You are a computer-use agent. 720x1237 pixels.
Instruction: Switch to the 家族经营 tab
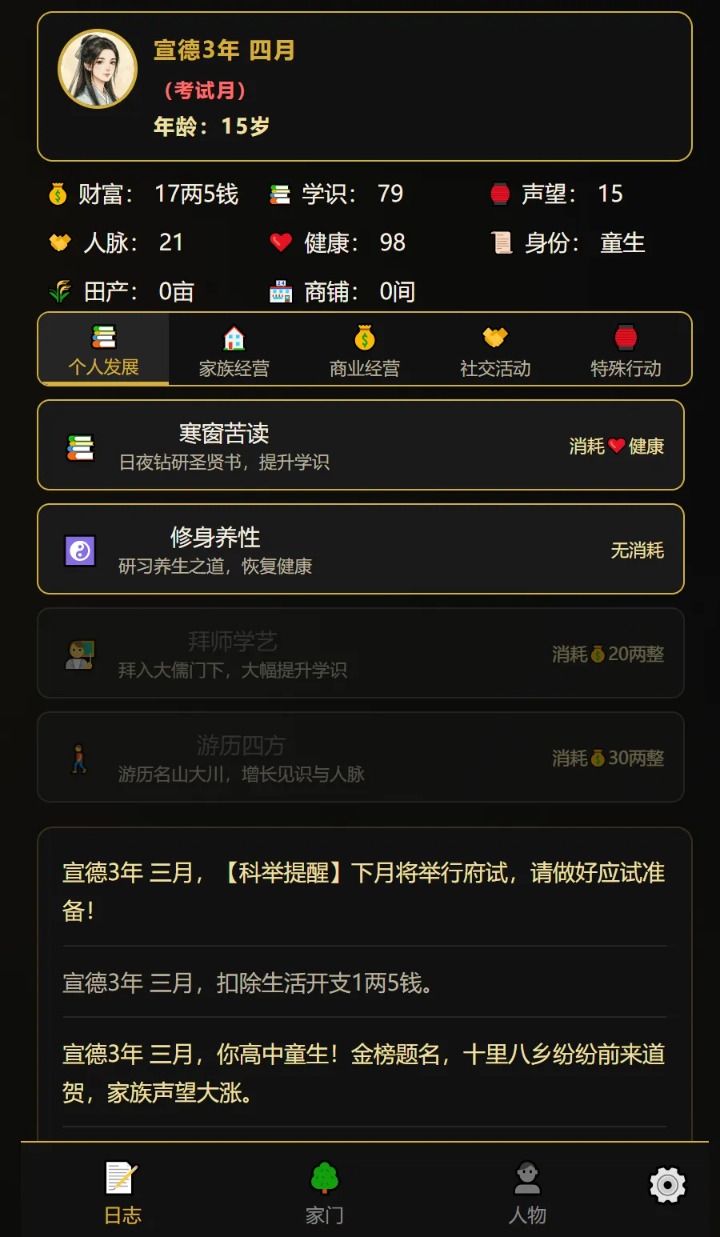click(x=232, y=349)
